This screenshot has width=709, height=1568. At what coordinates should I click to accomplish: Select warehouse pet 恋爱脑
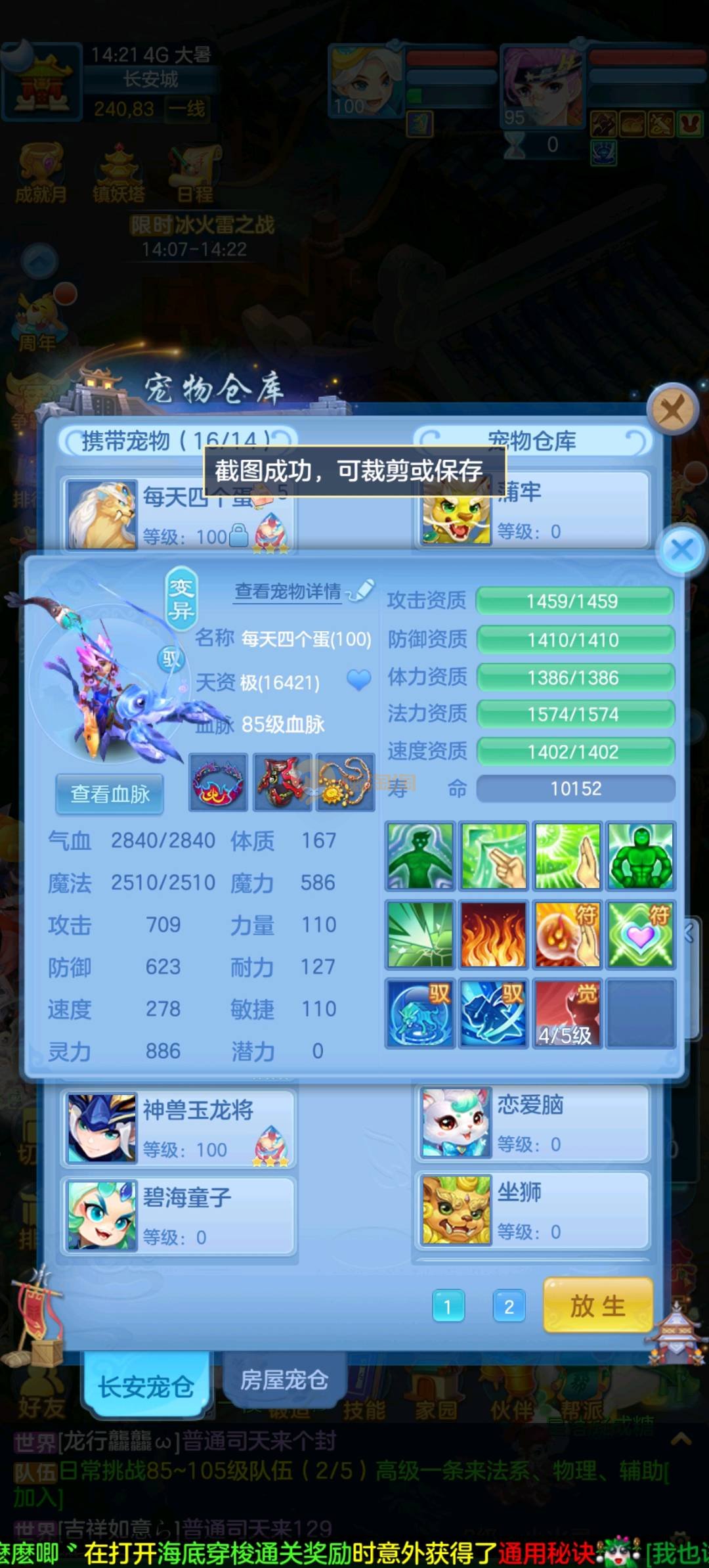click(x=532, y=1123)
